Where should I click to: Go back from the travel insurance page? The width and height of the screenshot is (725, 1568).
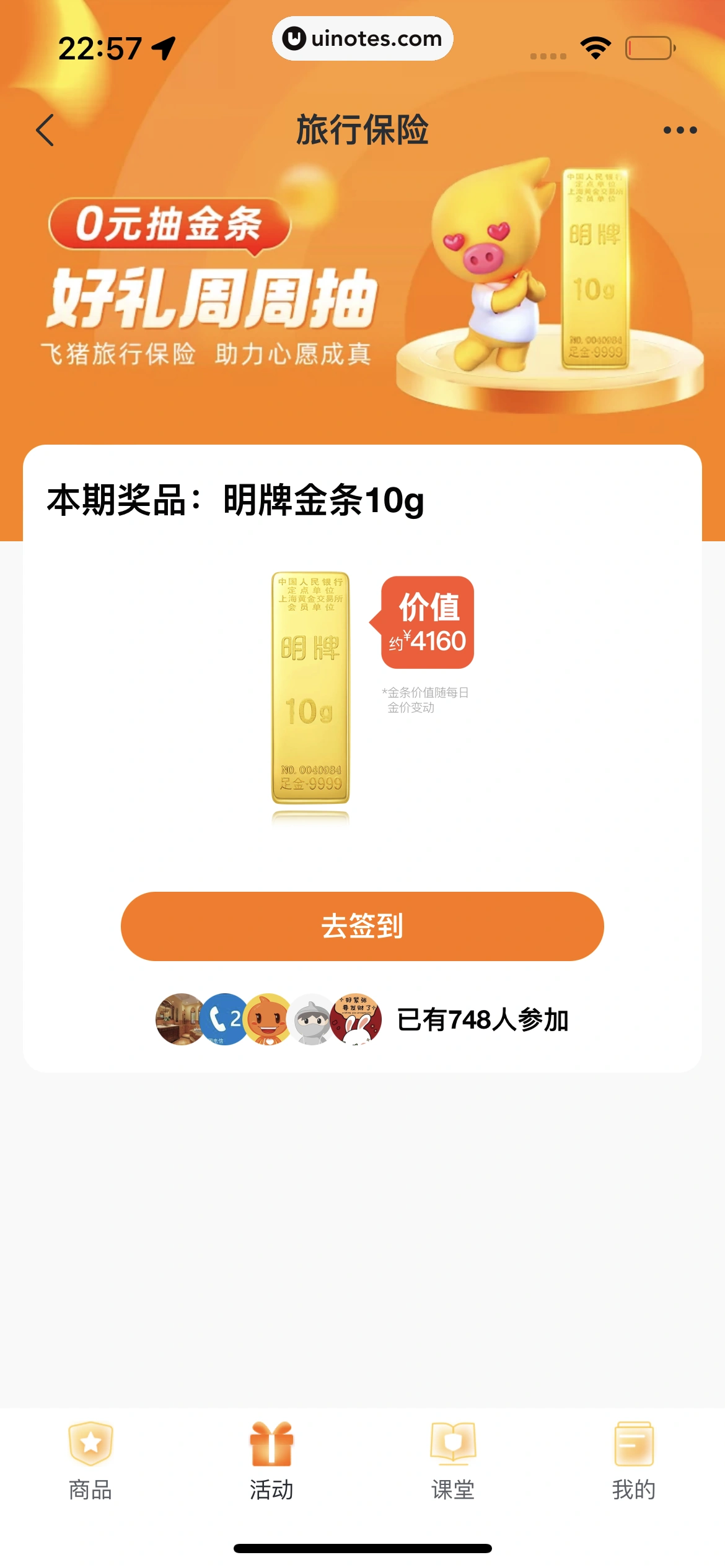pos(45,130)
